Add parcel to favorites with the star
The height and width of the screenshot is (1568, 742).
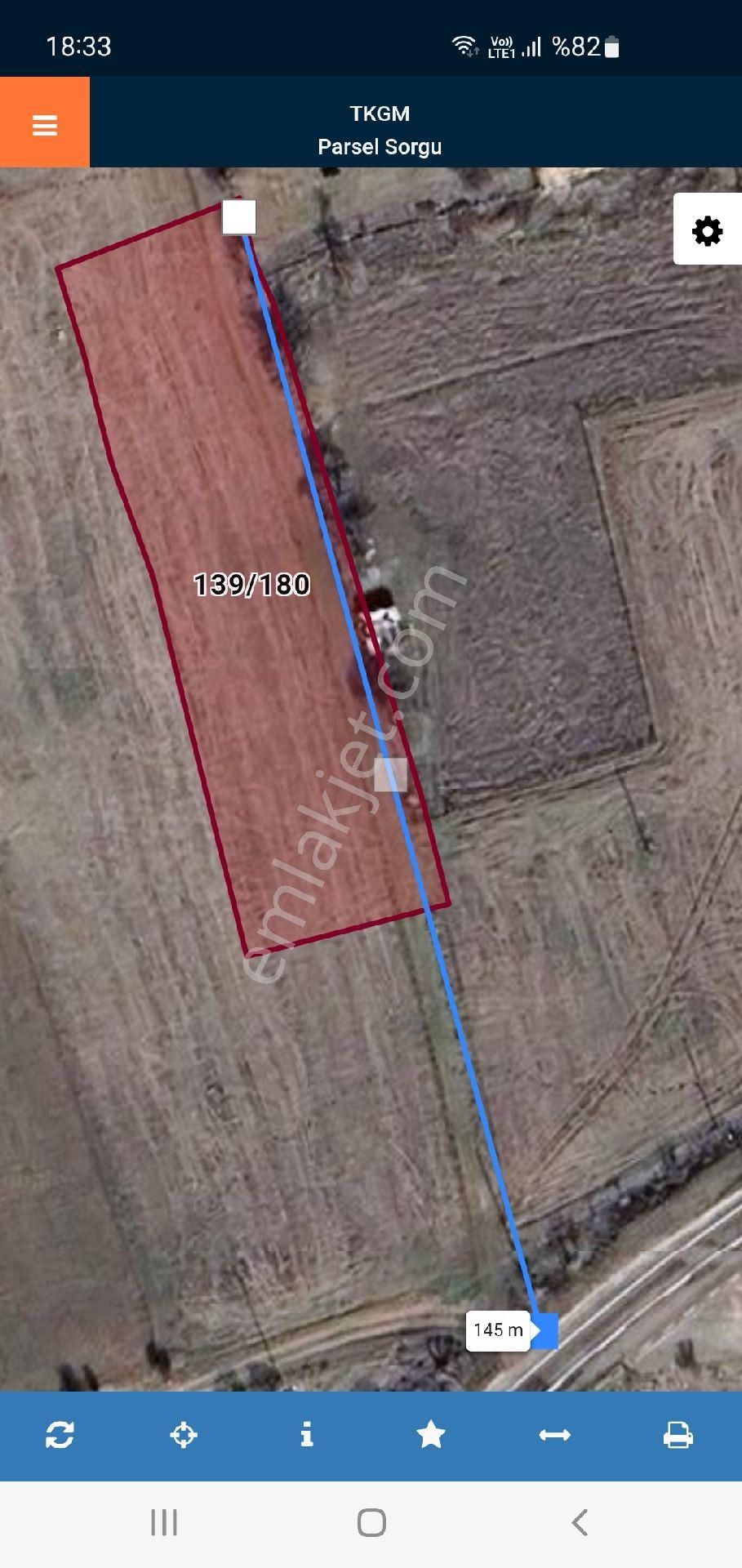coord(430,1435)
